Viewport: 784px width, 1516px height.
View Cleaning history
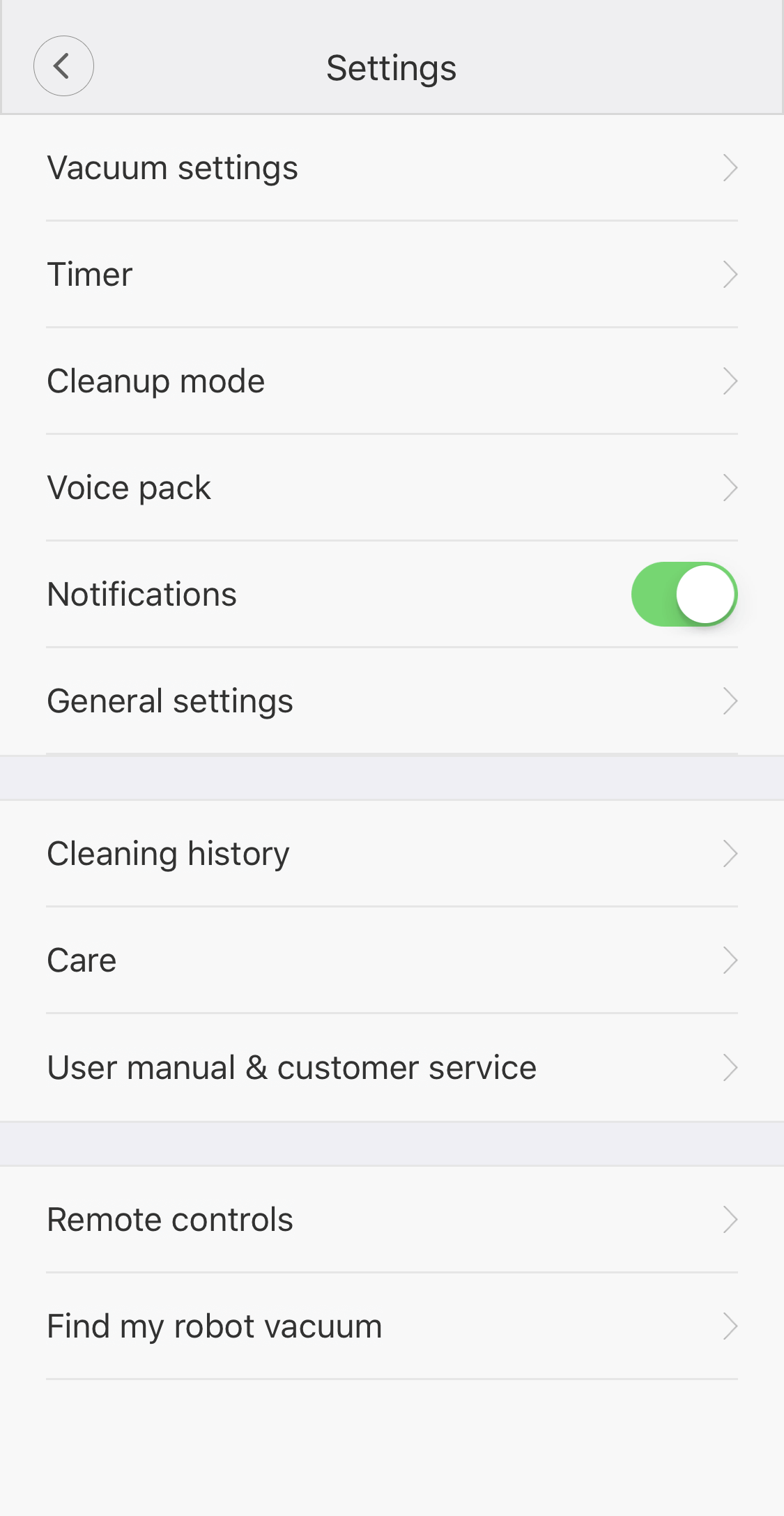pyautogui.click(x=392, y=854)
